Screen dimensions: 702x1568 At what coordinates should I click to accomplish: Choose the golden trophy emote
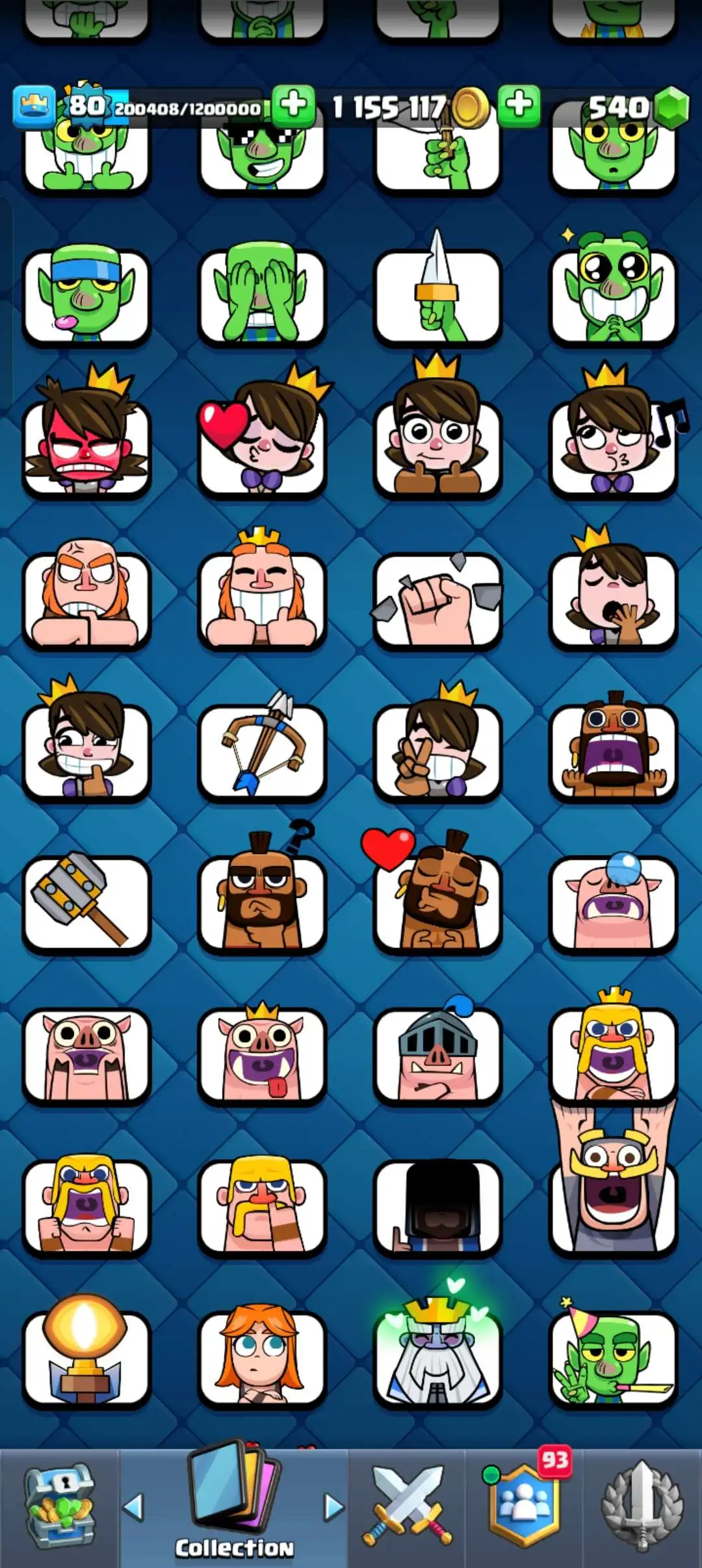click(x=86, y=1352)
